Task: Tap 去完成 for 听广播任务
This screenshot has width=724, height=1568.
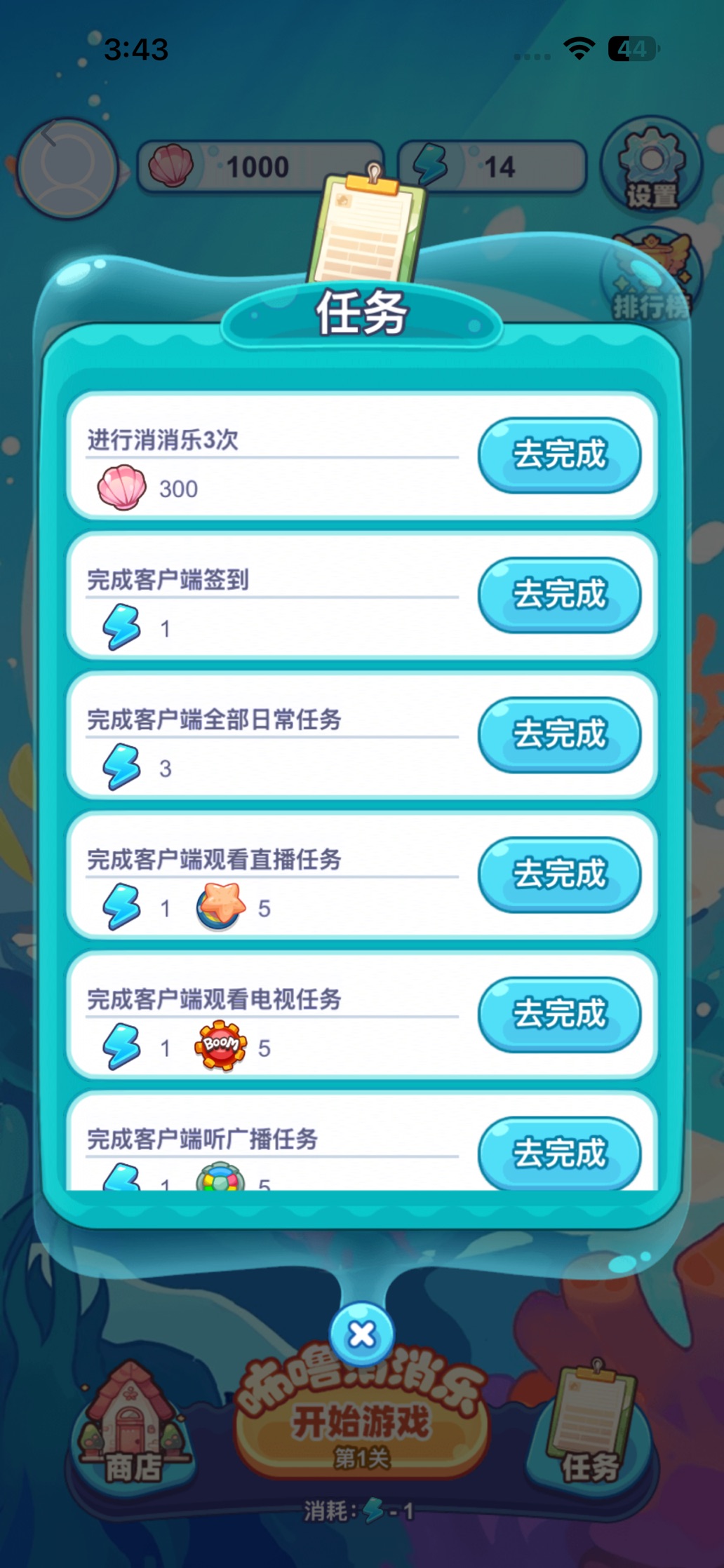Action: [559, 1153]
